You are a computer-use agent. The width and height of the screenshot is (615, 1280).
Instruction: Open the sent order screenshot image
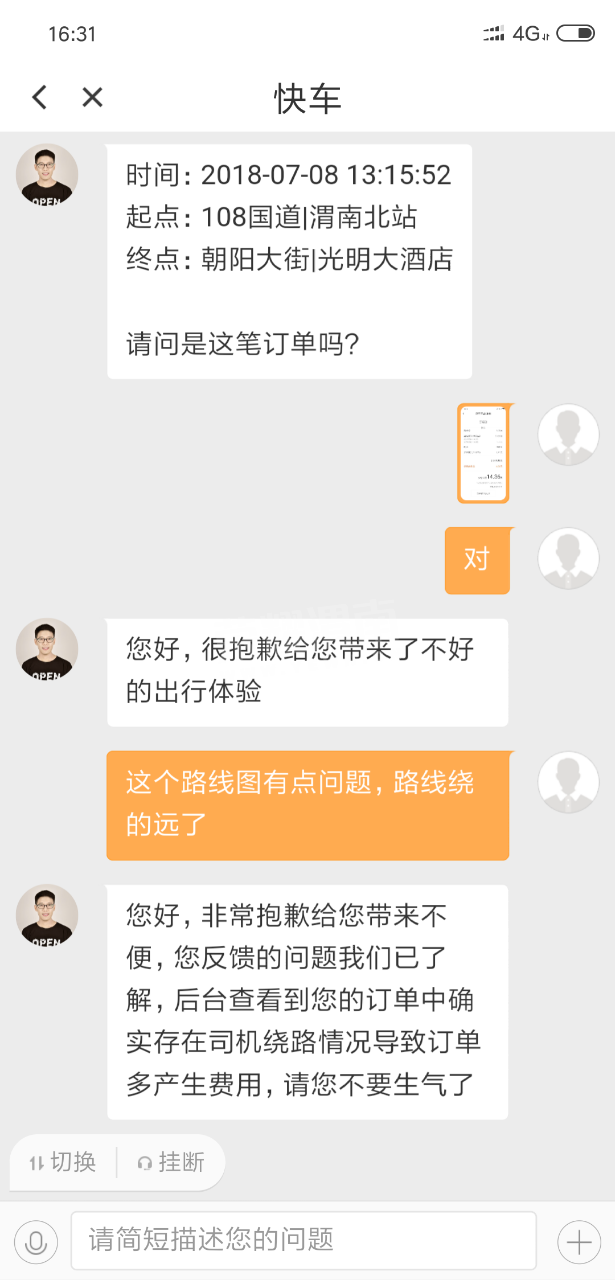pyautogui.click(x=484, y=453)
